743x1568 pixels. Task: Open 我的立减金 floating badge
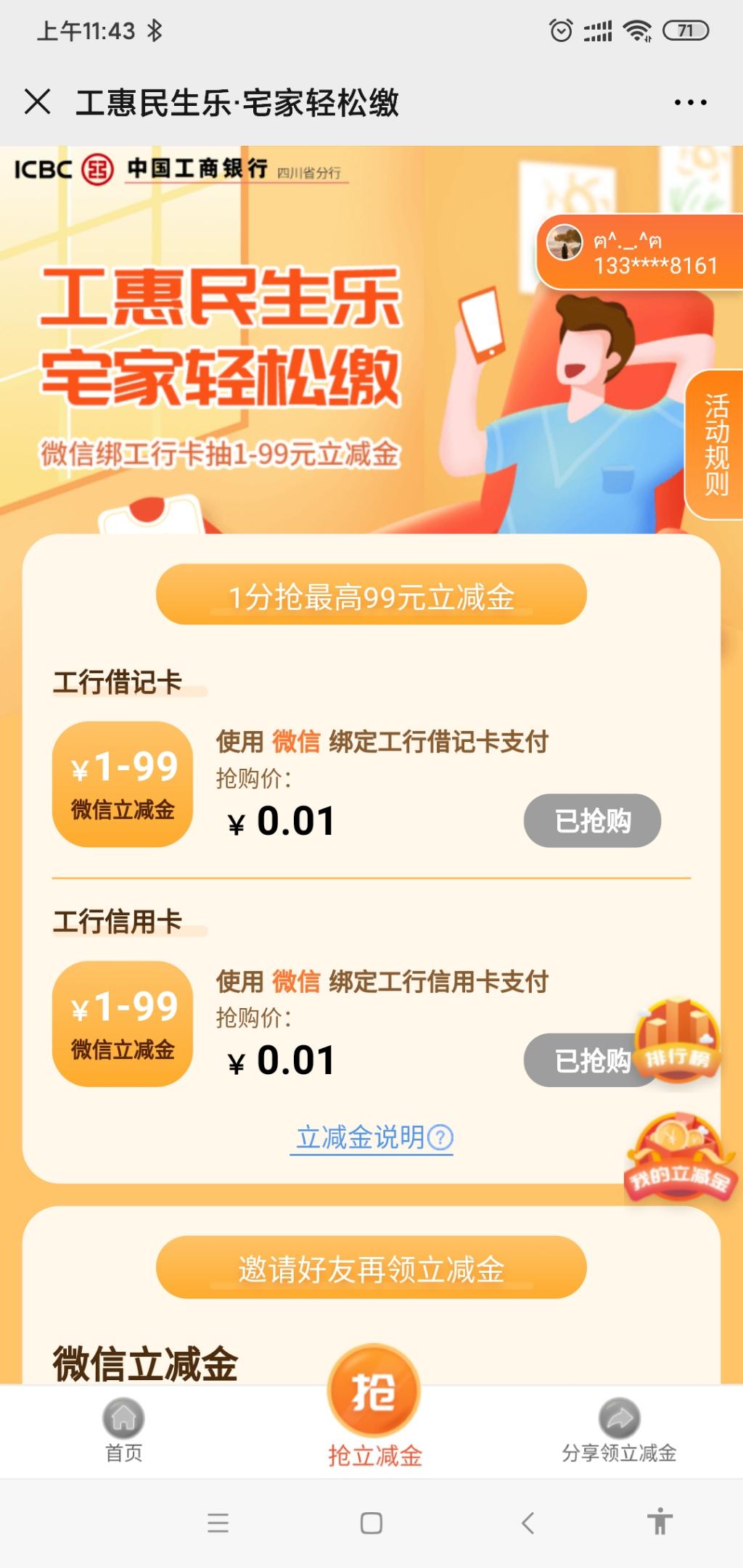(679, 1158)
